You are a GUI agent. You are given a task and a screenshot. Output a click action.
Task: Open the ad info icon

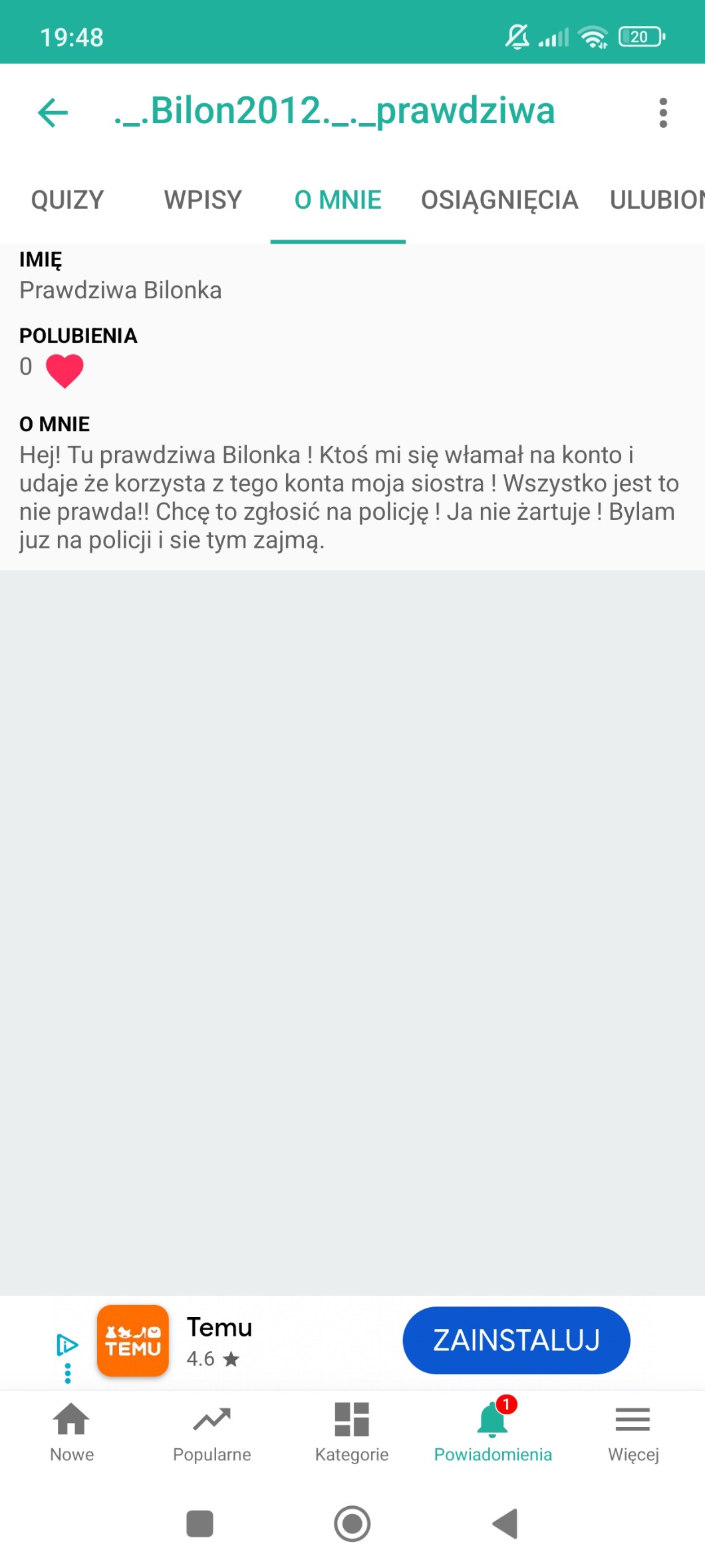pyautogui.click(x=67, y=1345)
